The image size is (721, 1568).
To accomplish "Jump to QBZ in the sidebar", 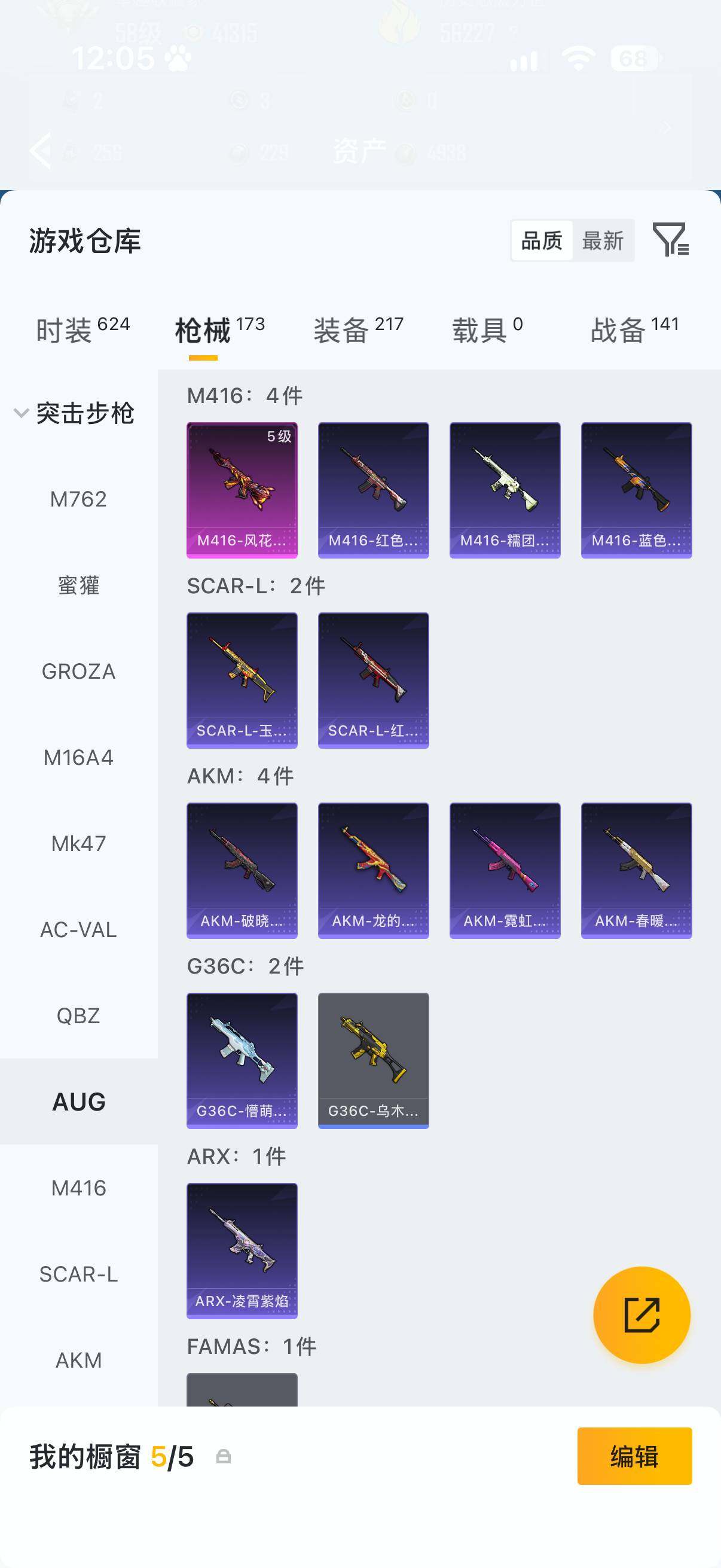I will (78, 1016).
